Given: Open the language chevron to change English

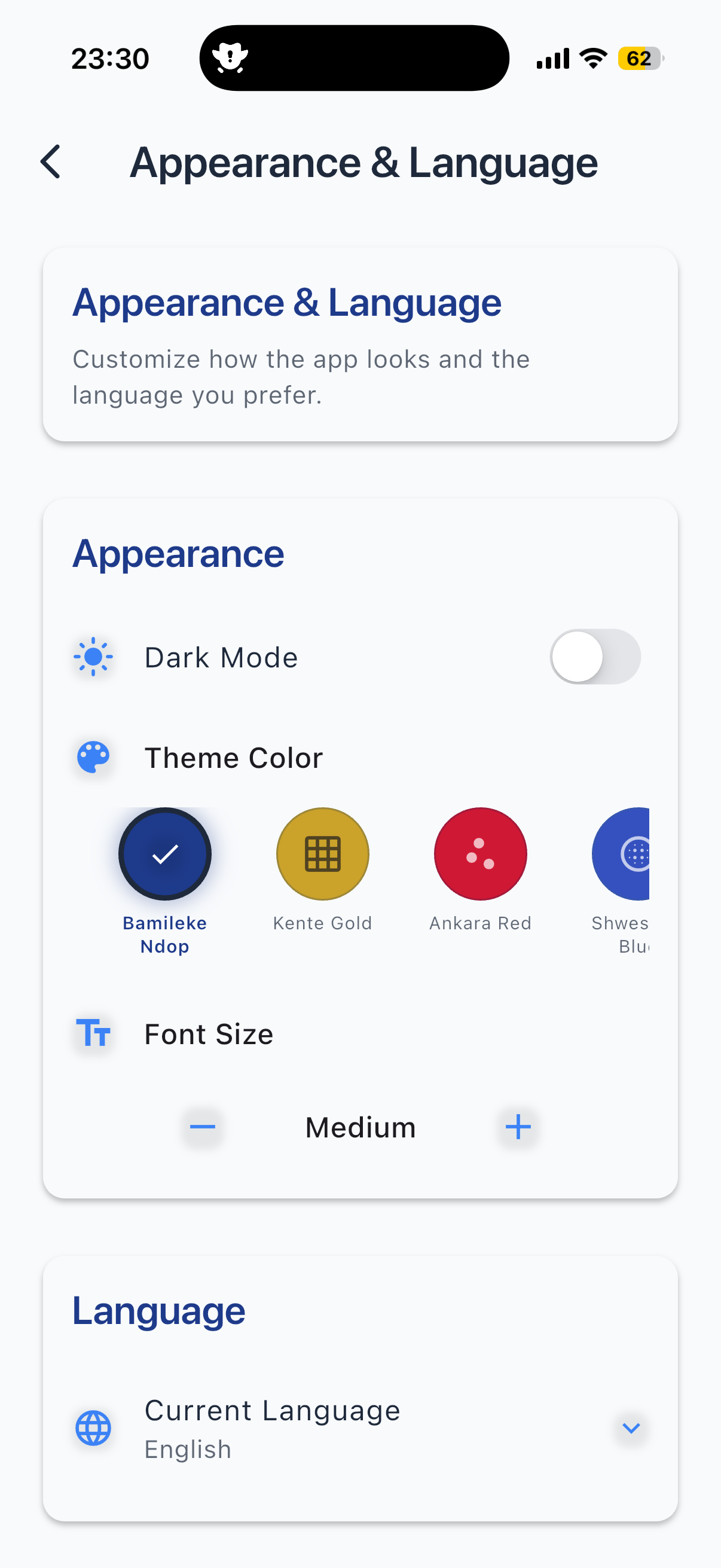Looking at the screenshot, I should [x=631, y=1429].
